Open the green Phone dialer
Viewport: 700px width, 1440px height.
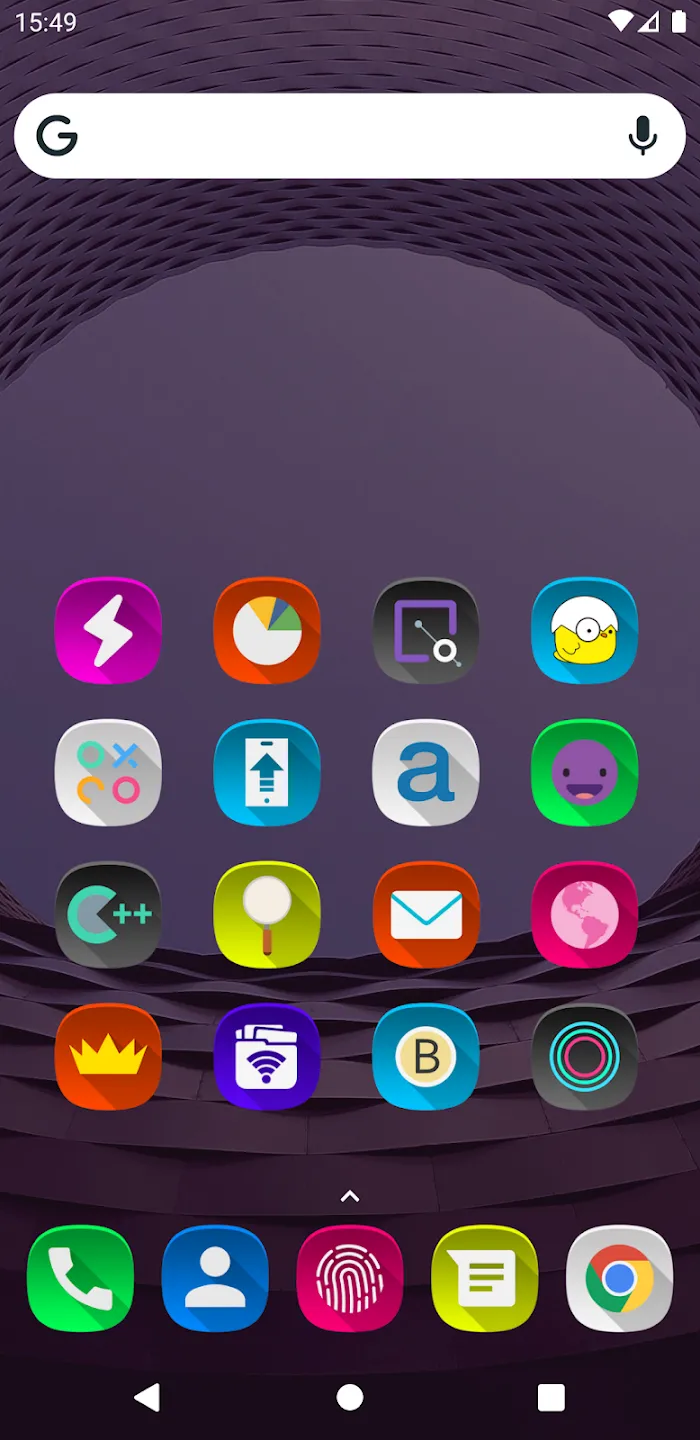[x=80, y=1278]
